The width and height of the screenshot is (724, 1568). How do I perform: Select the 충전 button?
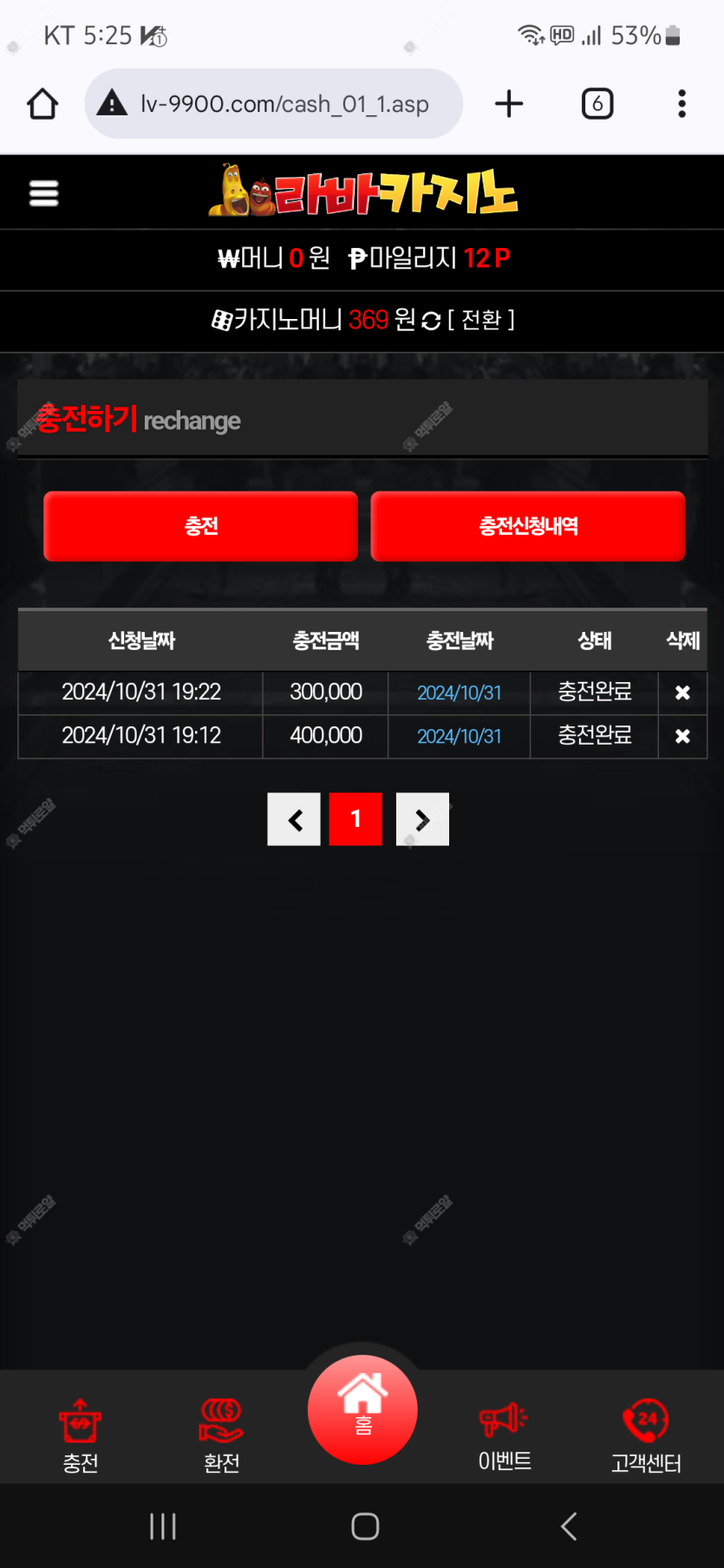pyautogui.click(x=200, y=526)
